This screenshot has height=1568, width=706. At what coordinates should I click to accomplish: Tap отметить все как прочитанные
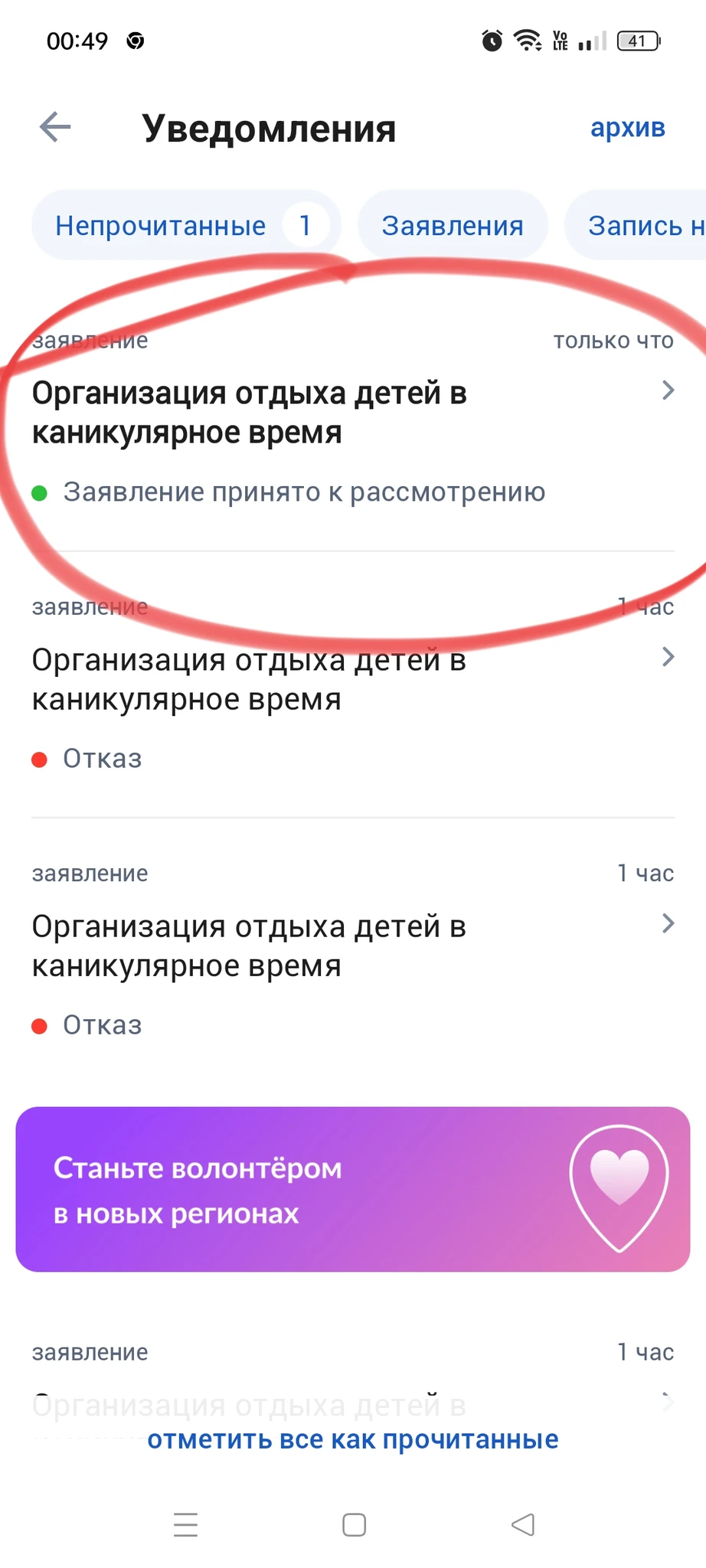352,1439
